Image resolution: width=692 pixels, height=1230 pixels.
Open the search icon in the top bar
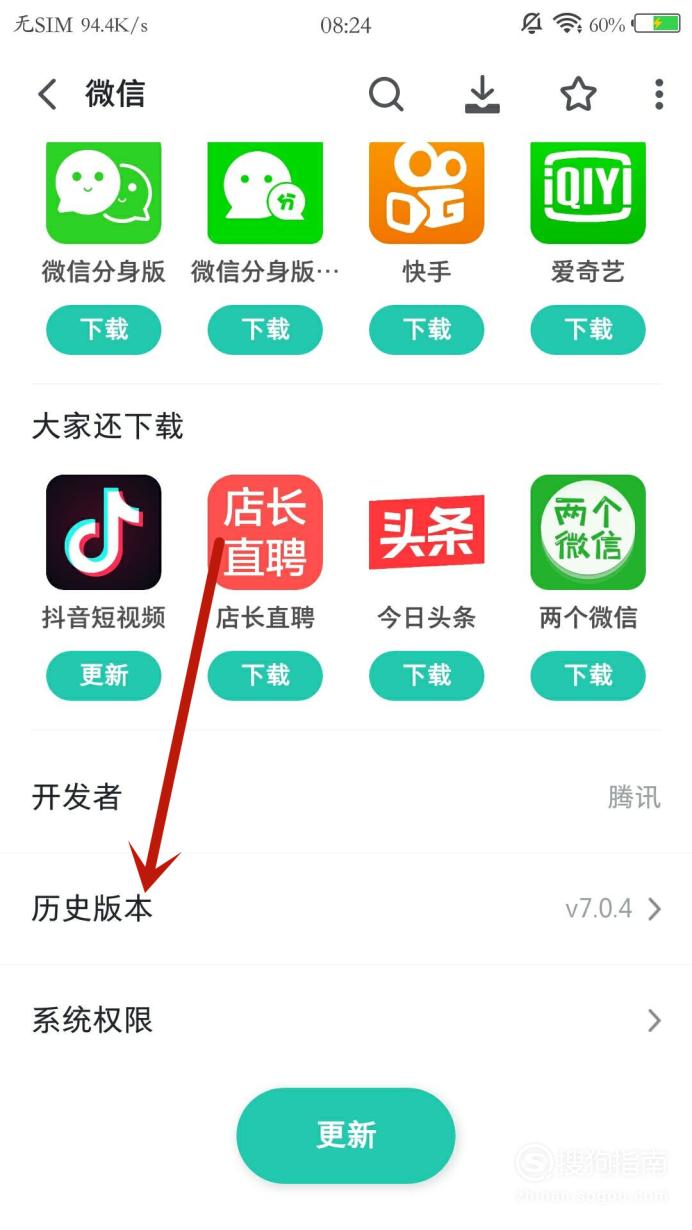coord(386,94)
